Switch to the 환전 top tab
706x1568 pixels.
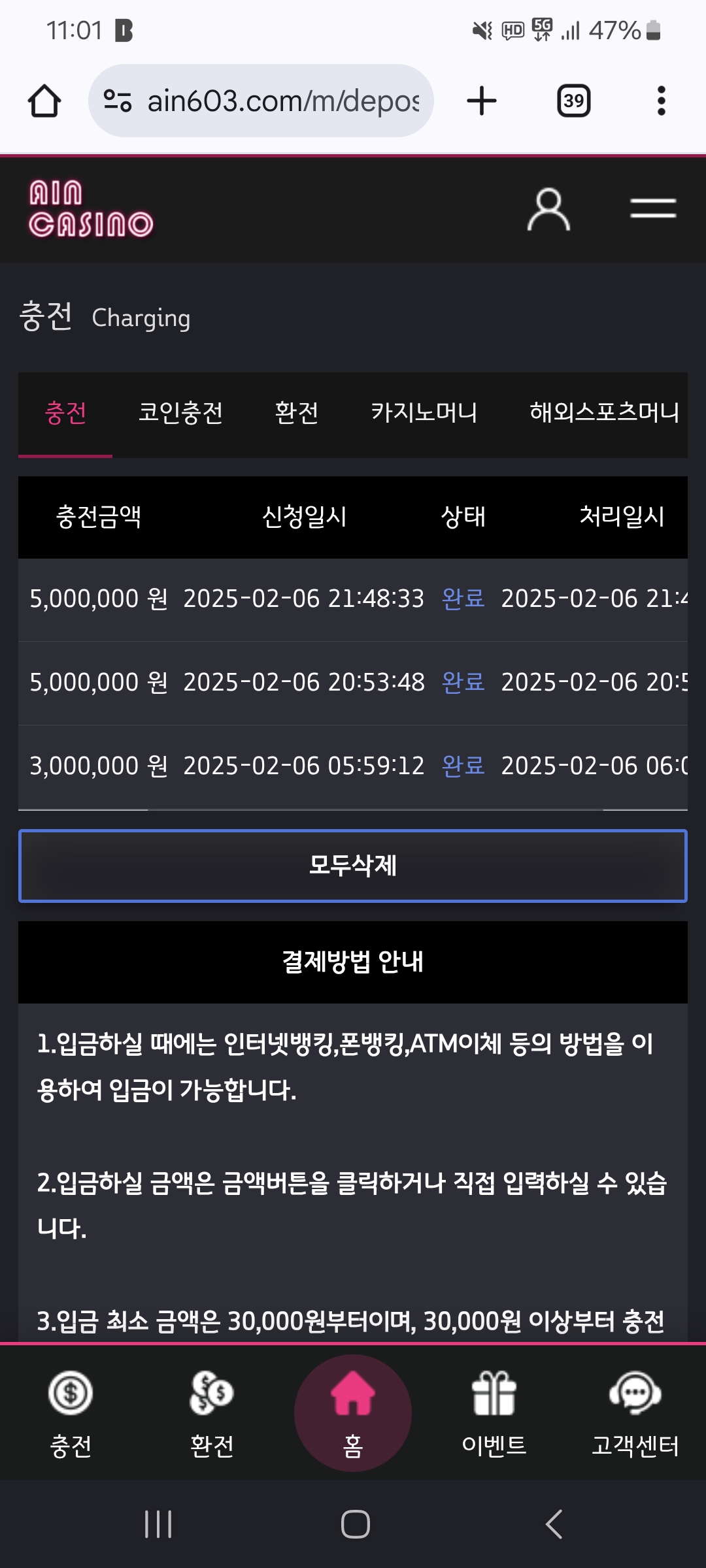tap(296, 413)
